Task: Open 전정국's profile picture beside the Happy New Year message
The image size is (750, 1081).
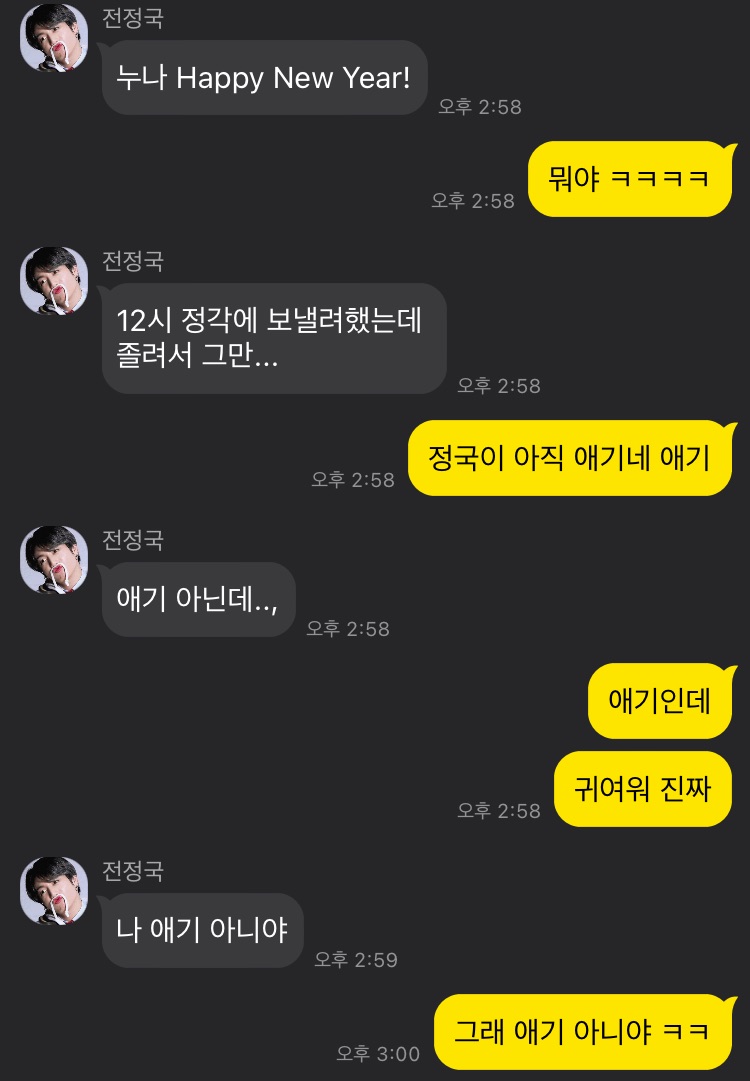Action: tap(54, 38)
